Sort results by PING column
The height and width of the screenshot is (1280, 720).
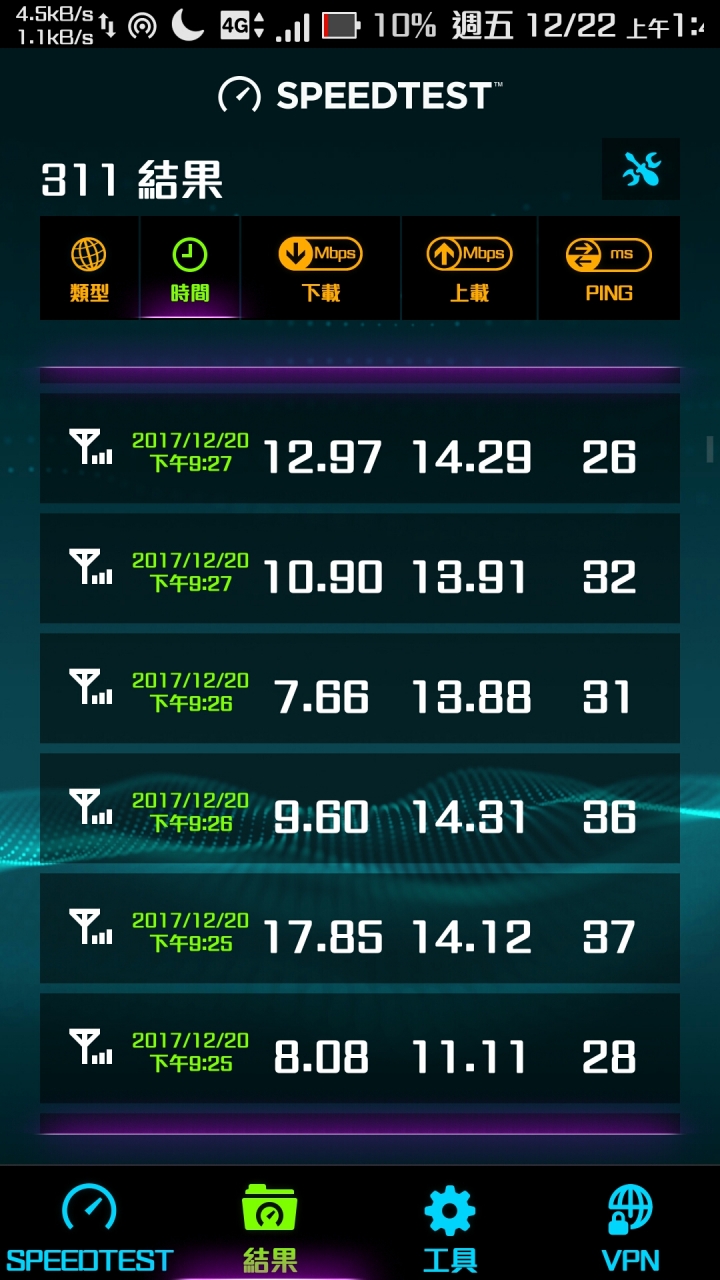(x=608, y=269)
